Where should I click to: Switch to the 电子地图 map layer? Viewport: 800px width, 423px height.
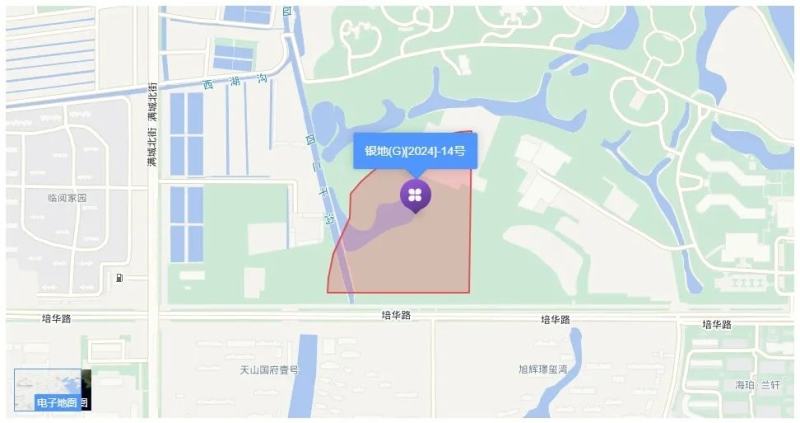coord(47,392)
